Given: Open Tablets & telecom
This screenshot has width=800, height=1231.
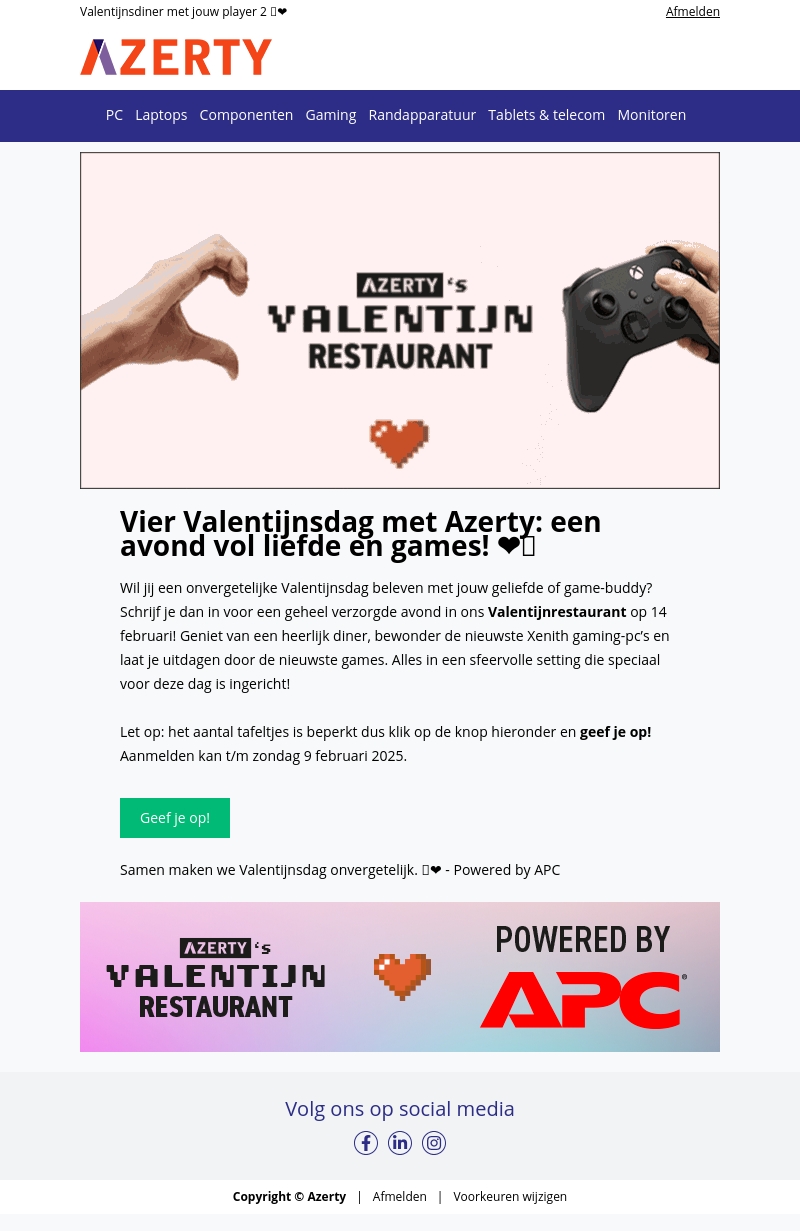Looking at the screenshot, I should pos(546,115).
